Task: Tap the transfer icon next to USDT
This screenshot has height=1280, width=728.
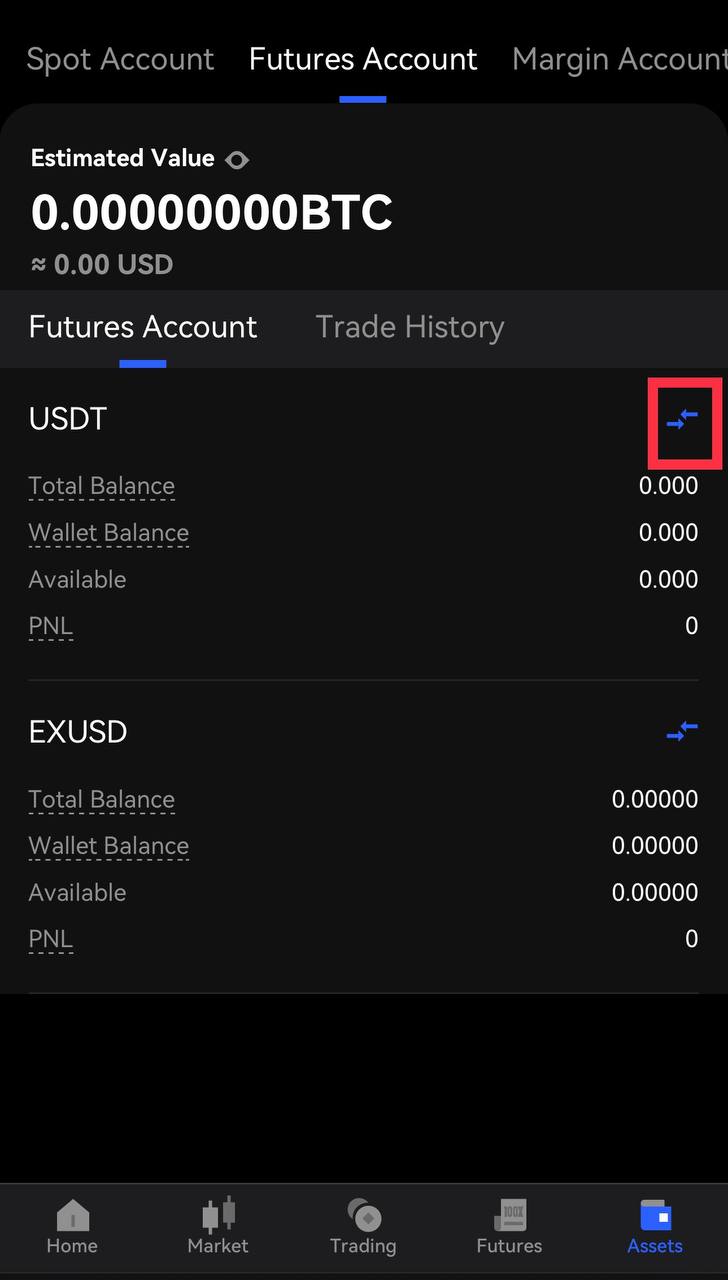Action: pyautogui.click(x=683, y=420)
